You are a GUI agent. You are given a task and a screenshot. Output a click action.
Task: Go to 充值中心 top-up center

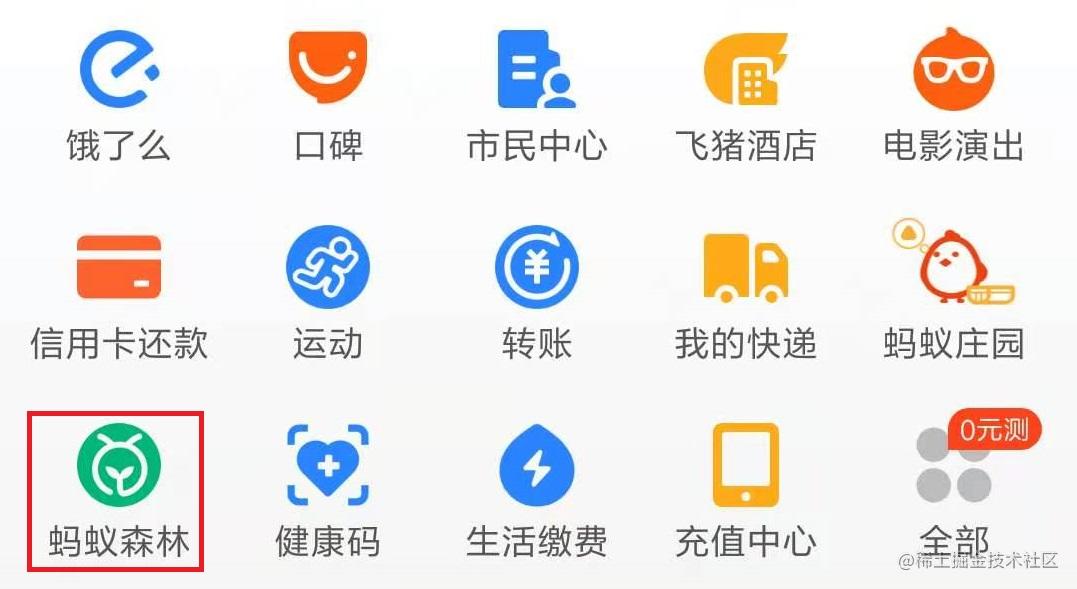(745, 466)
